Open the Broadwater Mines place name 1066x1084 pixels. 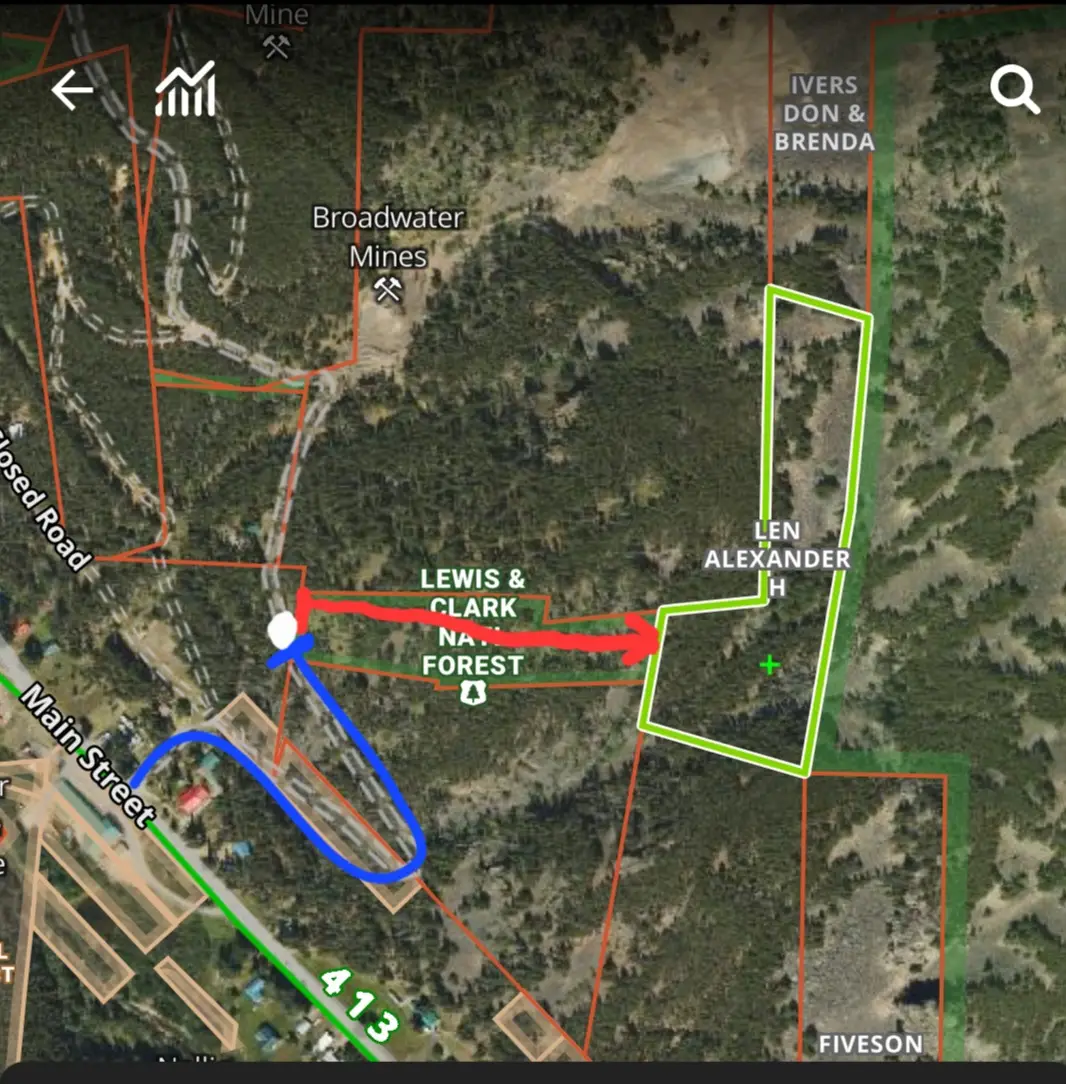pos(388,237)
